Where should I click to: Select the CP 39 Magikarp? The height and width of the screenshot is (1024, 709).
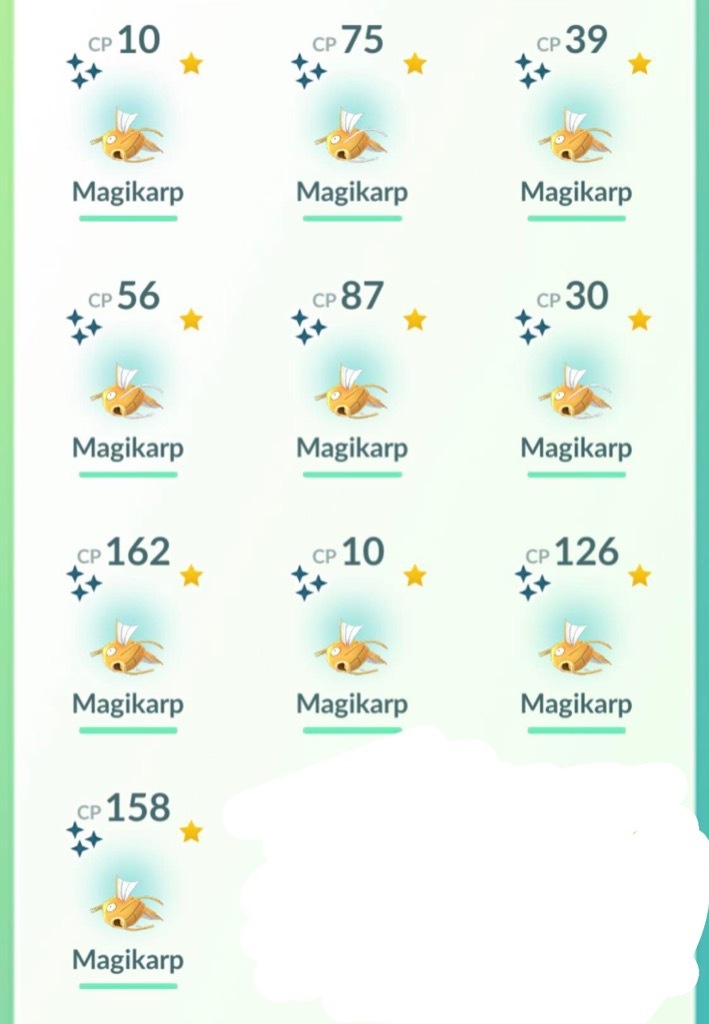coord(575,137)
